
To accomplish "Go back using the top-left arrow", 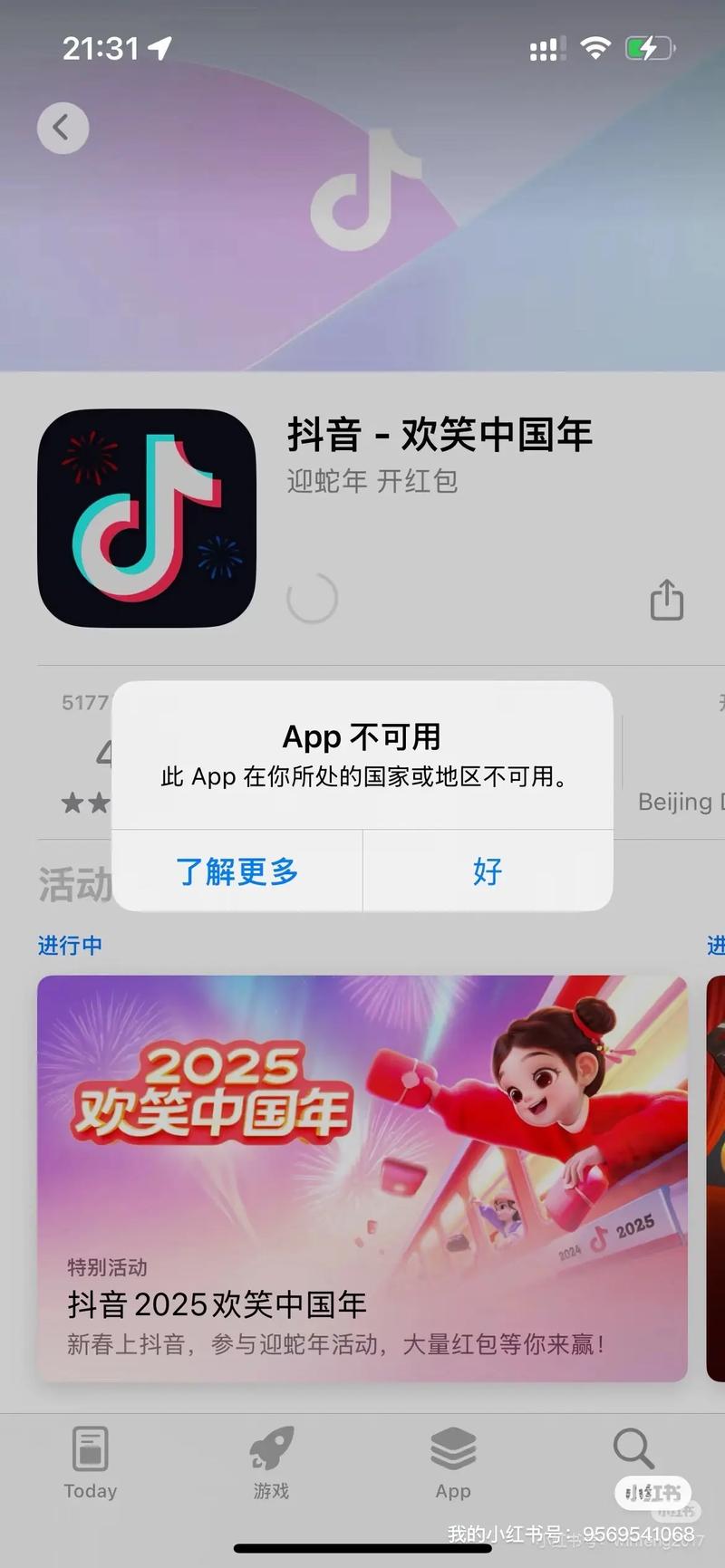I will (63, 128).
